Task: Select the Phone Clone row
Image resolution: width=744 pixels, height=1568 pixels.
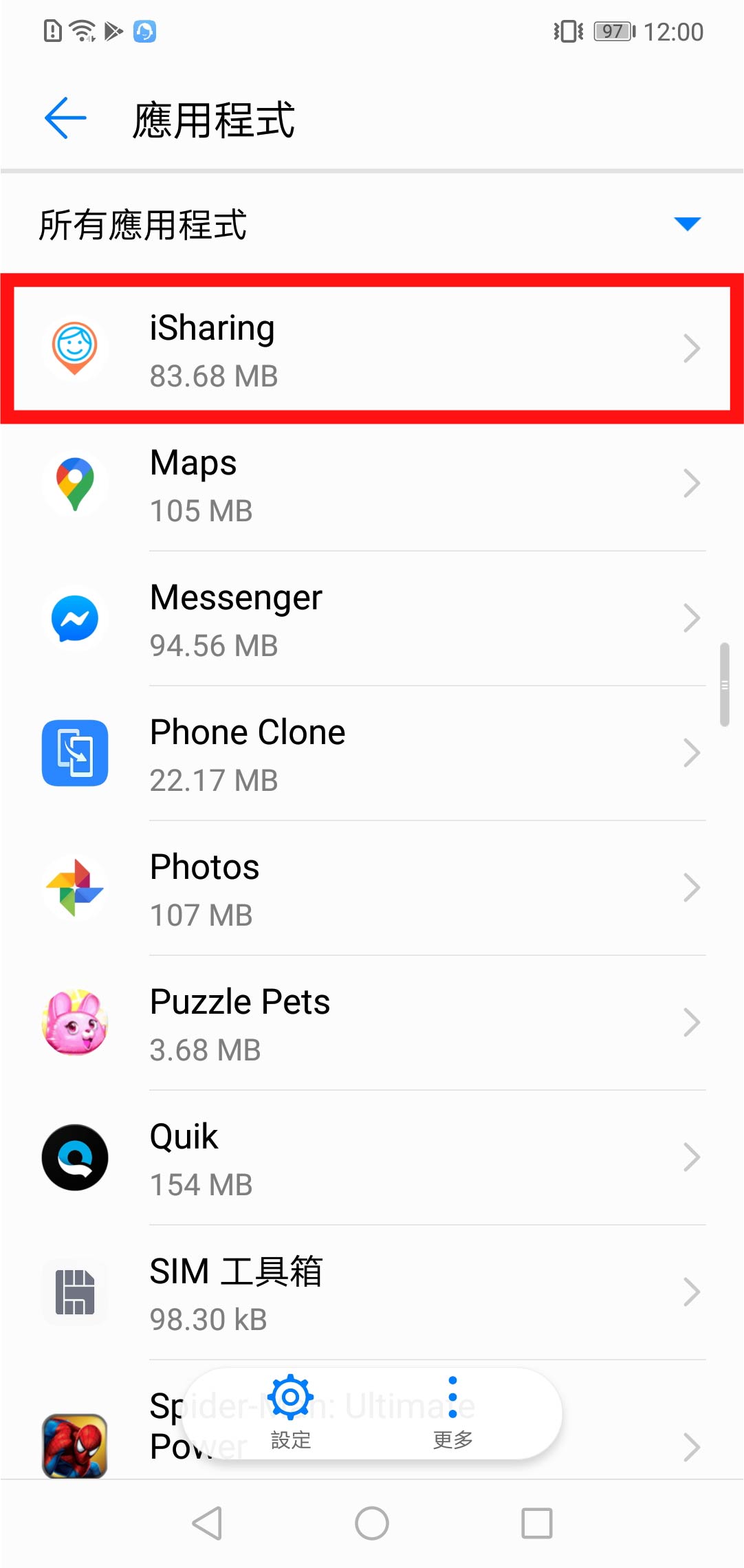Action: 371,753
